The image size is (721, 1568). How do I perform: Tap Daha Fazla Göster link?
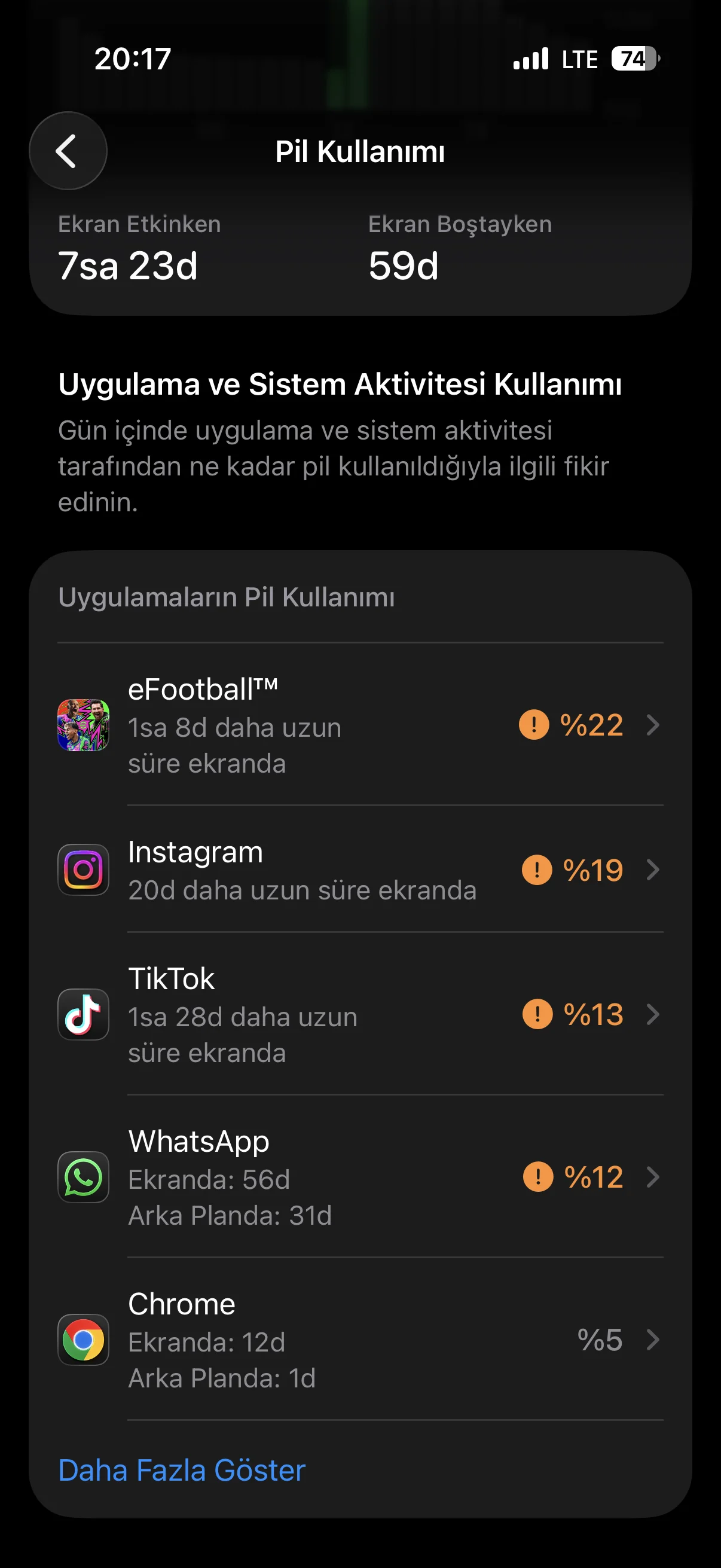click(181, 1470)
